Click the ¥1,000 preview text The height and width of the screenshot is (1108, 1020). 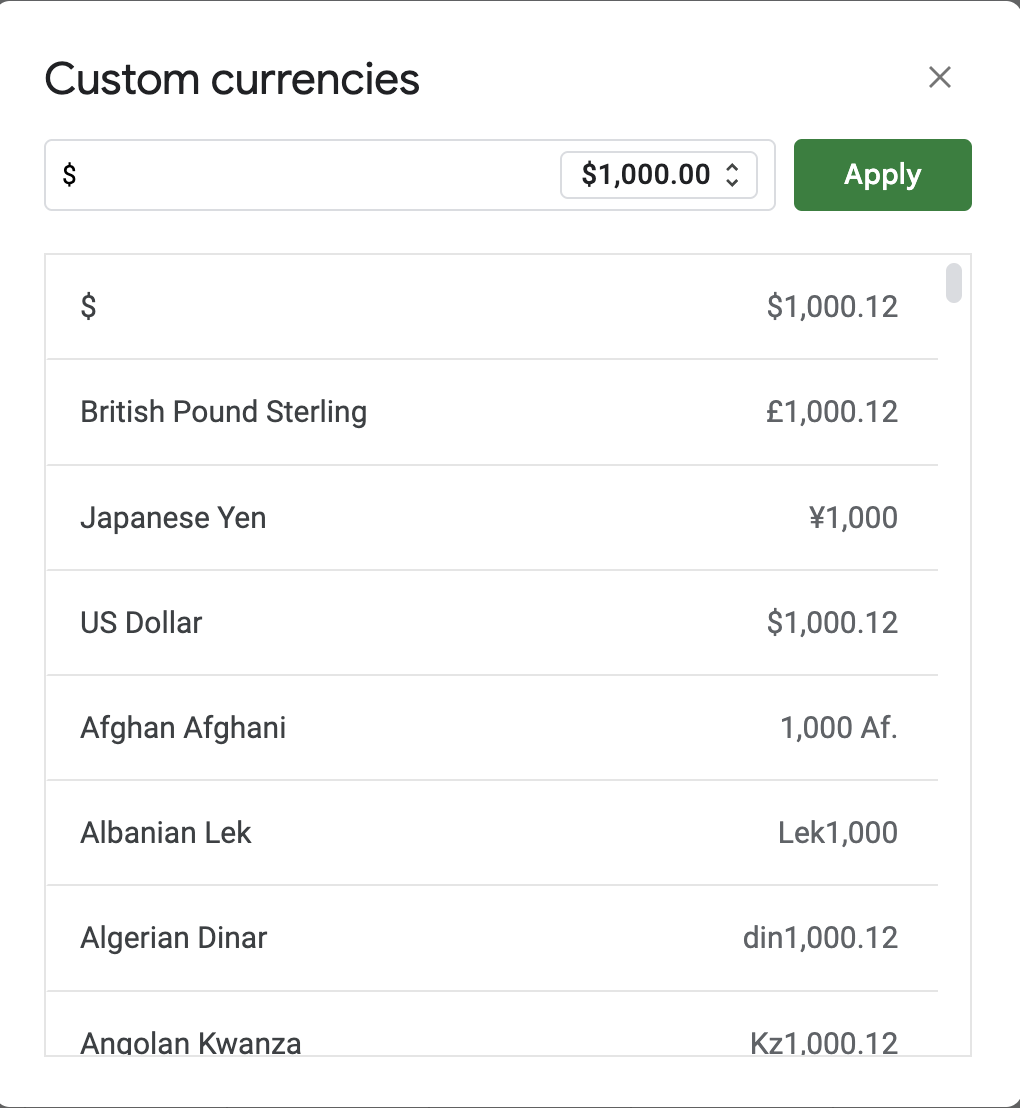pos(852,517)
